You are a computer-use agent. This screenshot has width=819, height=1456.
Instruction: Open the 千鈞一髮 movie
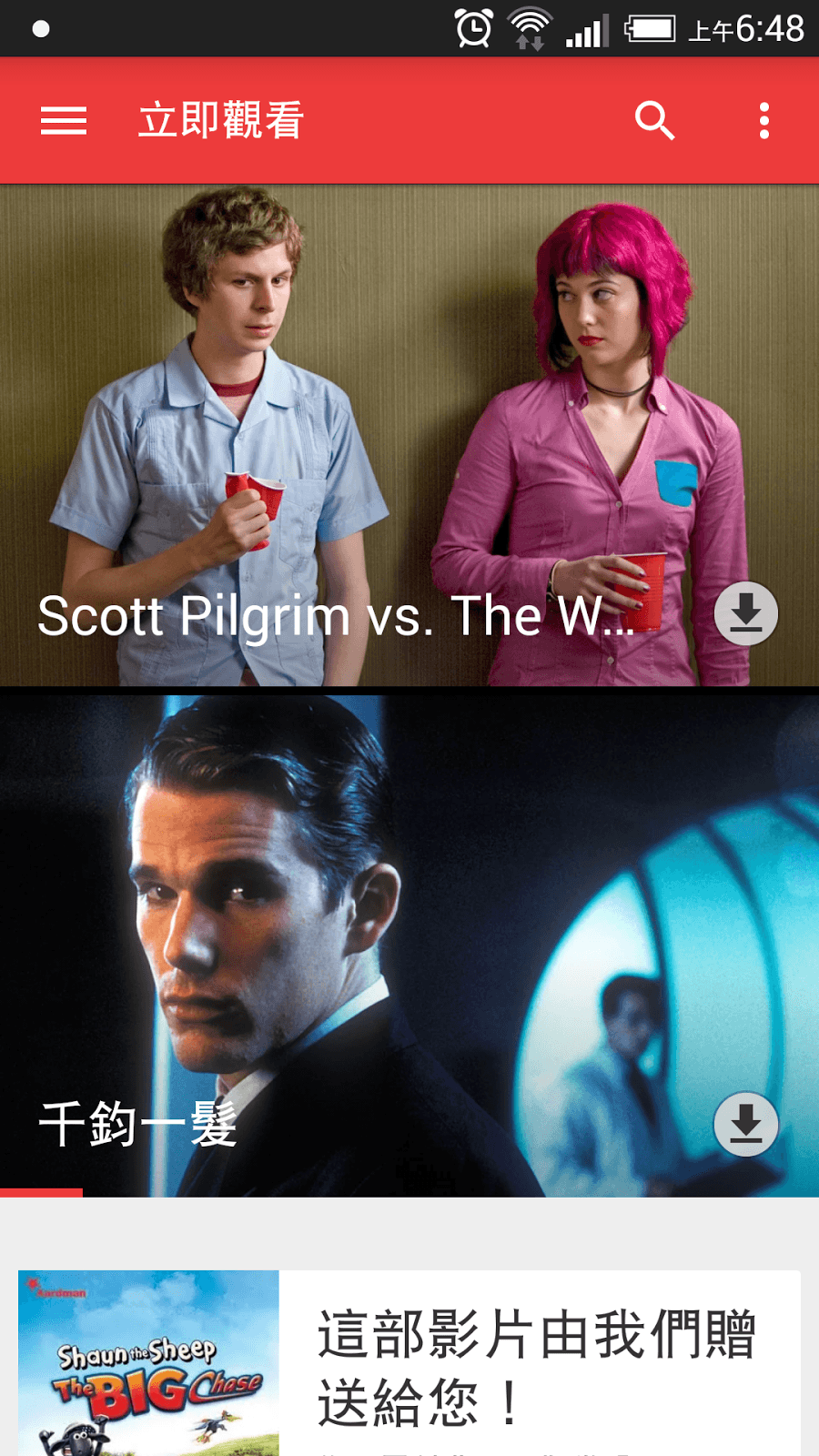[x=409, y=946]
